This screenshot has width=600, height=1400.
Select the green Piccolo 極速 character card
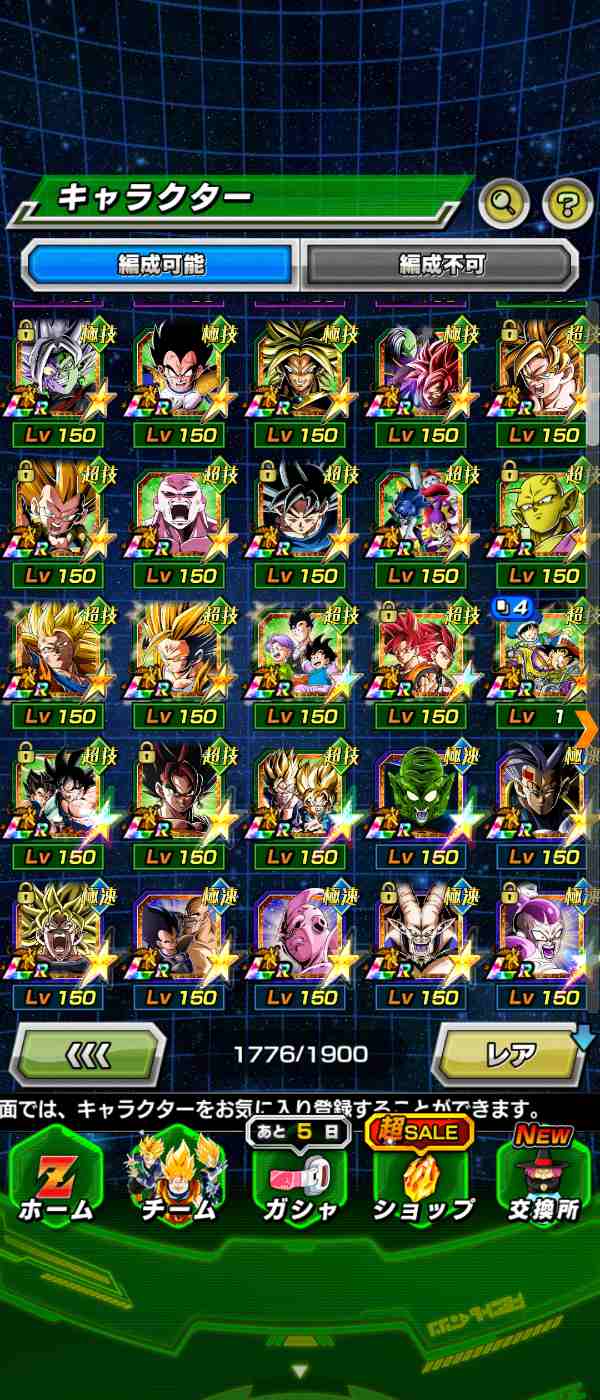(422, 806)
